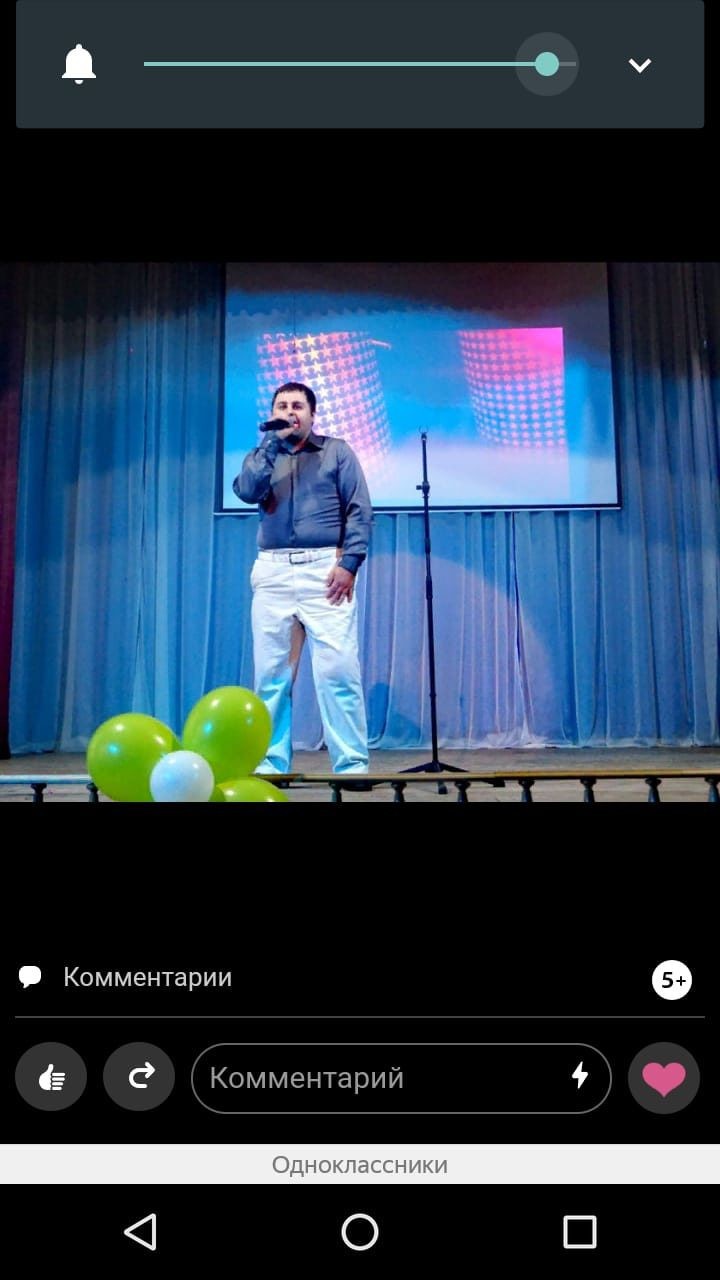
Task: Share the photo with the arrow icon
Action: point(139,1077)
